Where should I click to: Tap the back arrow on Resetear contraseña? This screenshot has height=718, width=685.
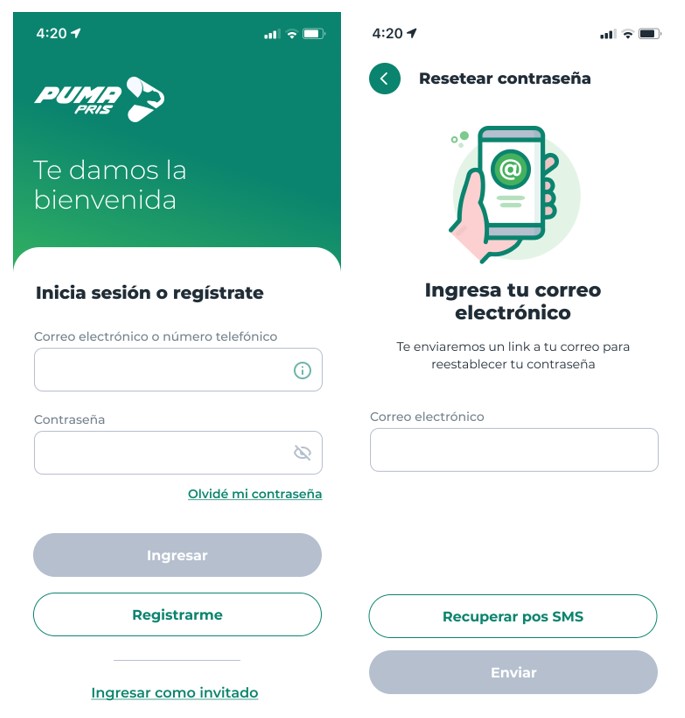[385, 78]
